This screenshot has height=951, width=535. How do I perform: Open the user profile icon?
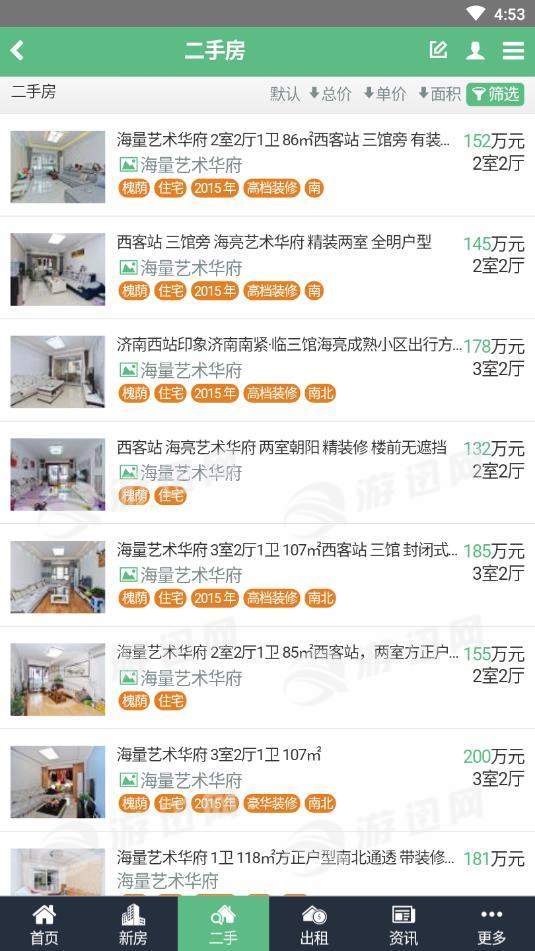coord(475,50)
